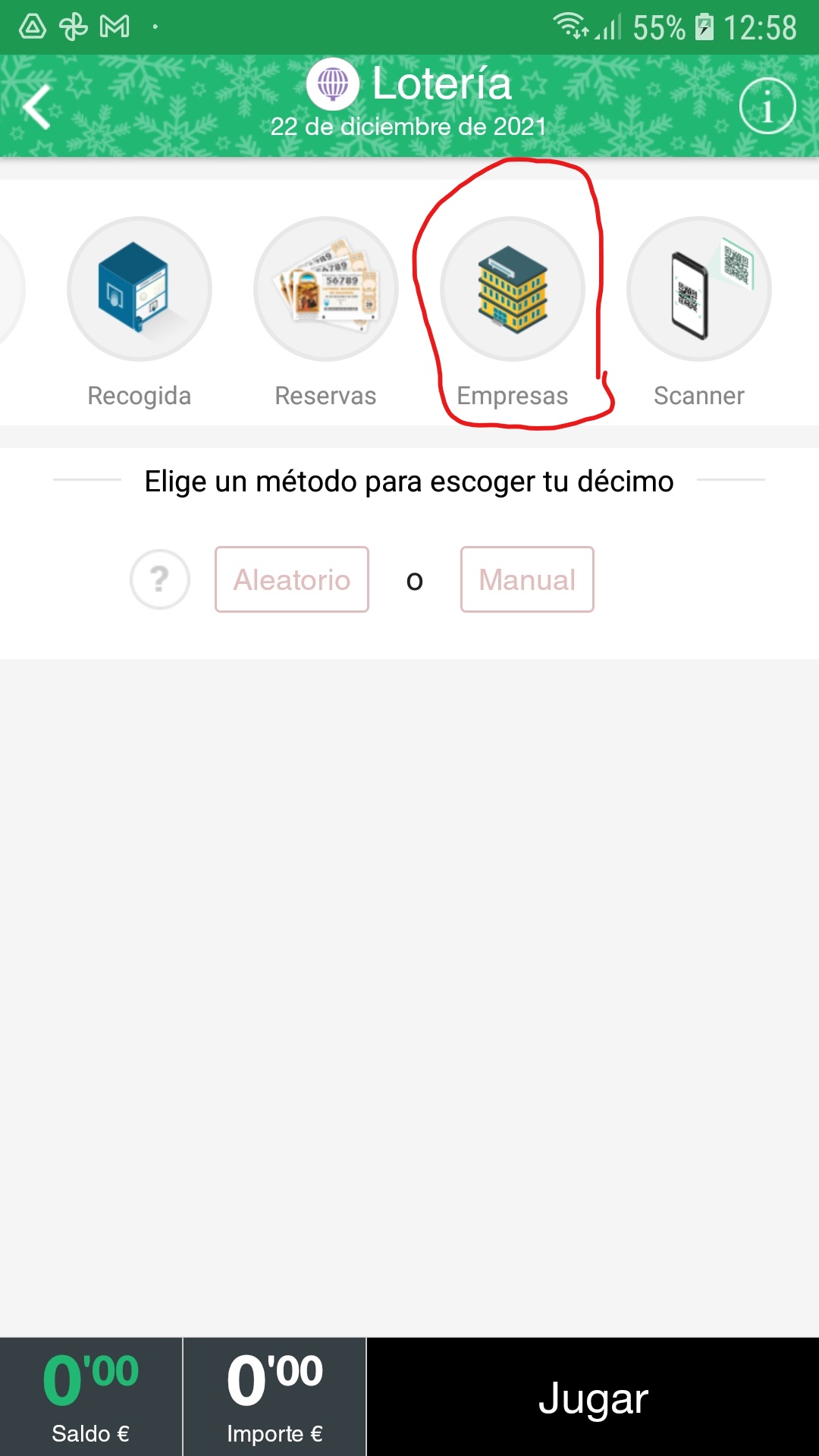Choose the Aleatorio method

(x=292, y=580)
